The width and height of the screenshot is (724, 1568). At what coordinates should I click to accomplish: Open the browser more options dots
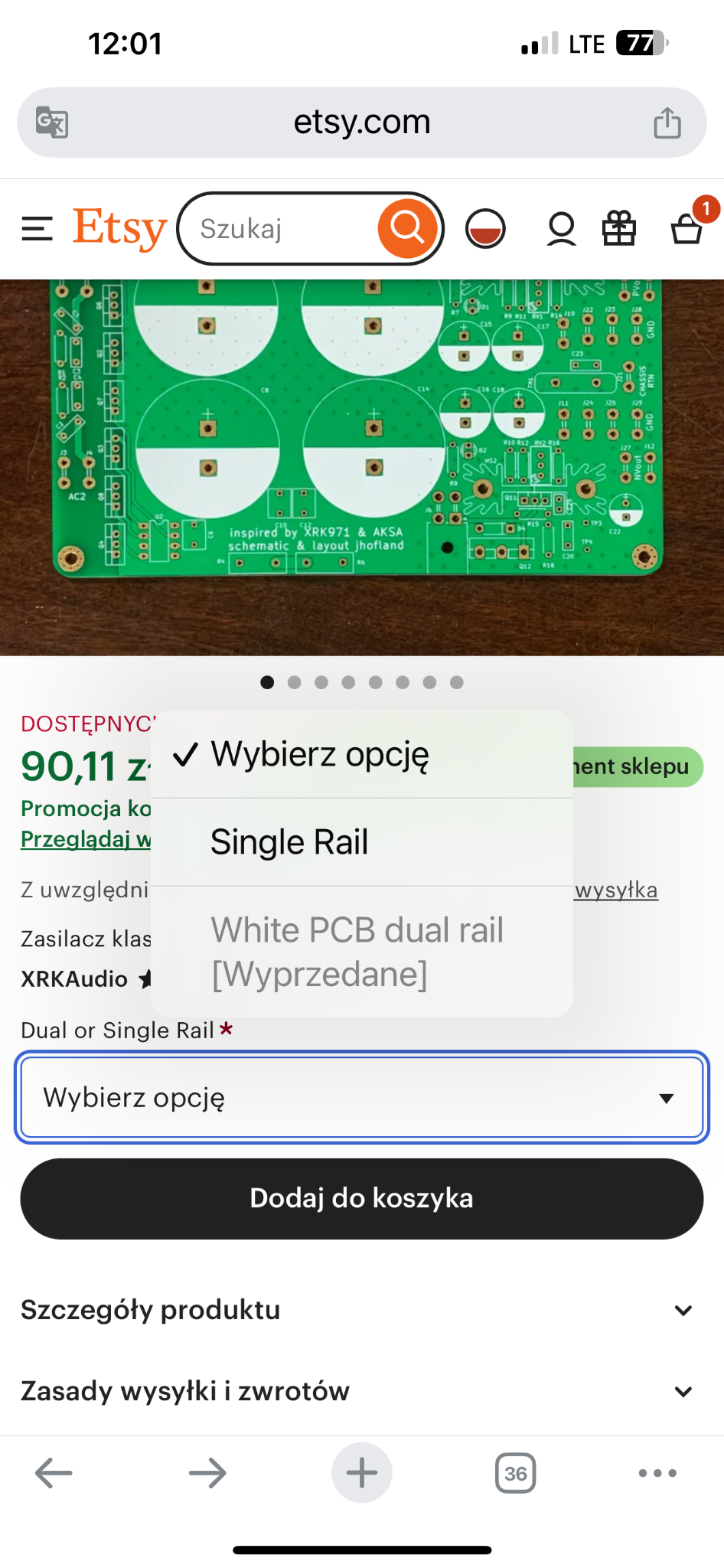658,1473
